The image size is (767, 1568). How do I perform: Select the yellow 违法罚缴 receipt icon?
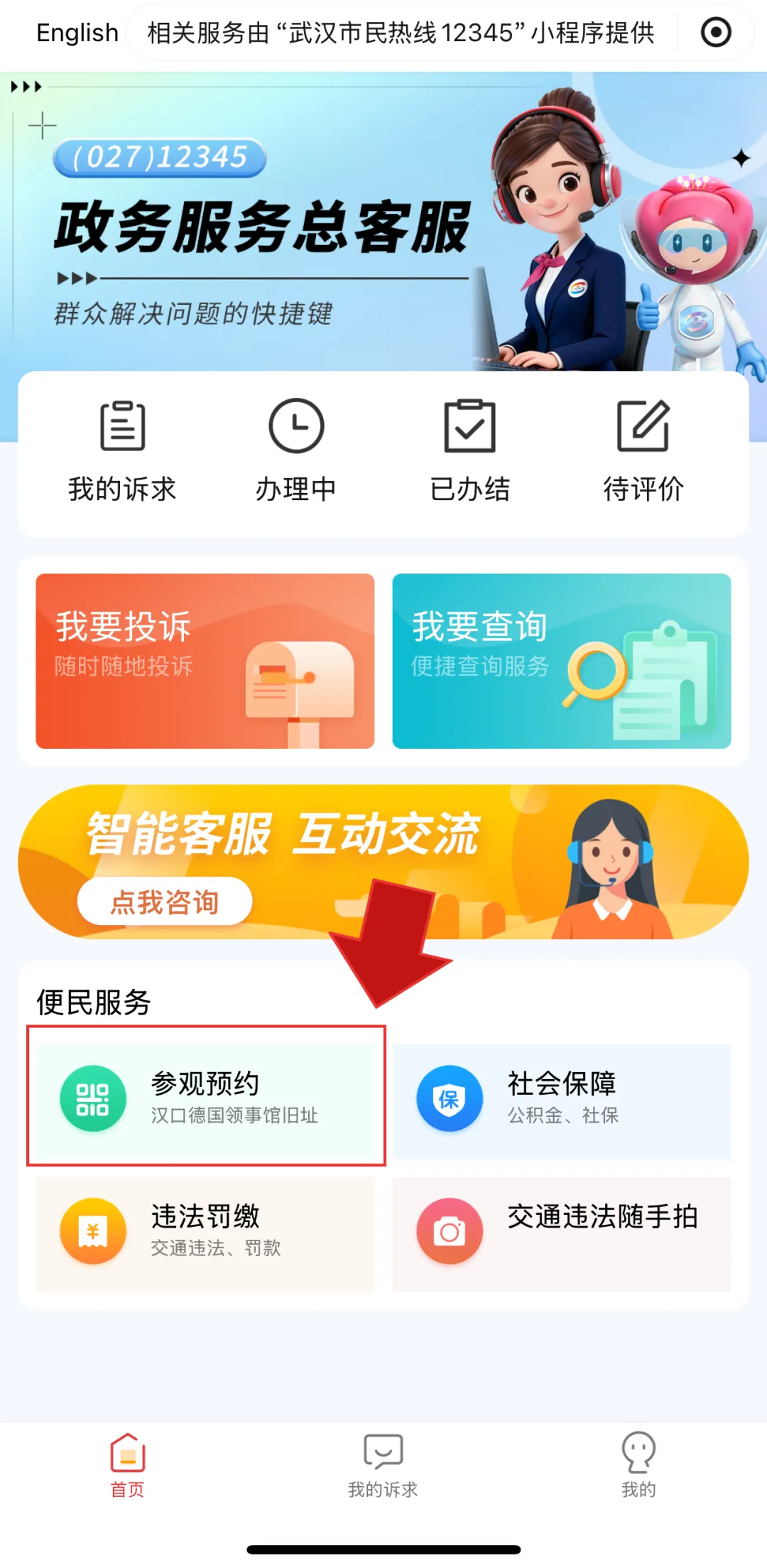(x=93, y=1231)
